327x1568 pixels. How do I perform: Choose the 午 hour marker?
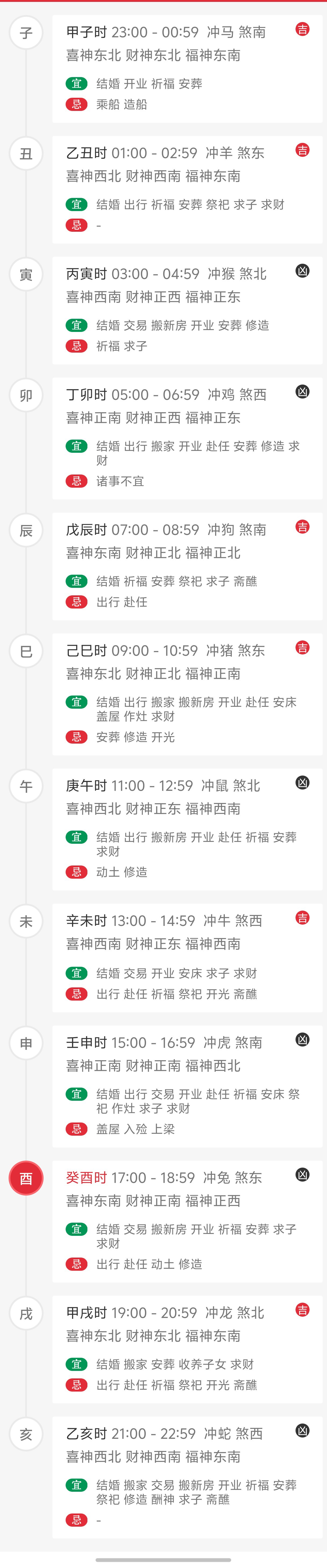click(x=26, y=787)
